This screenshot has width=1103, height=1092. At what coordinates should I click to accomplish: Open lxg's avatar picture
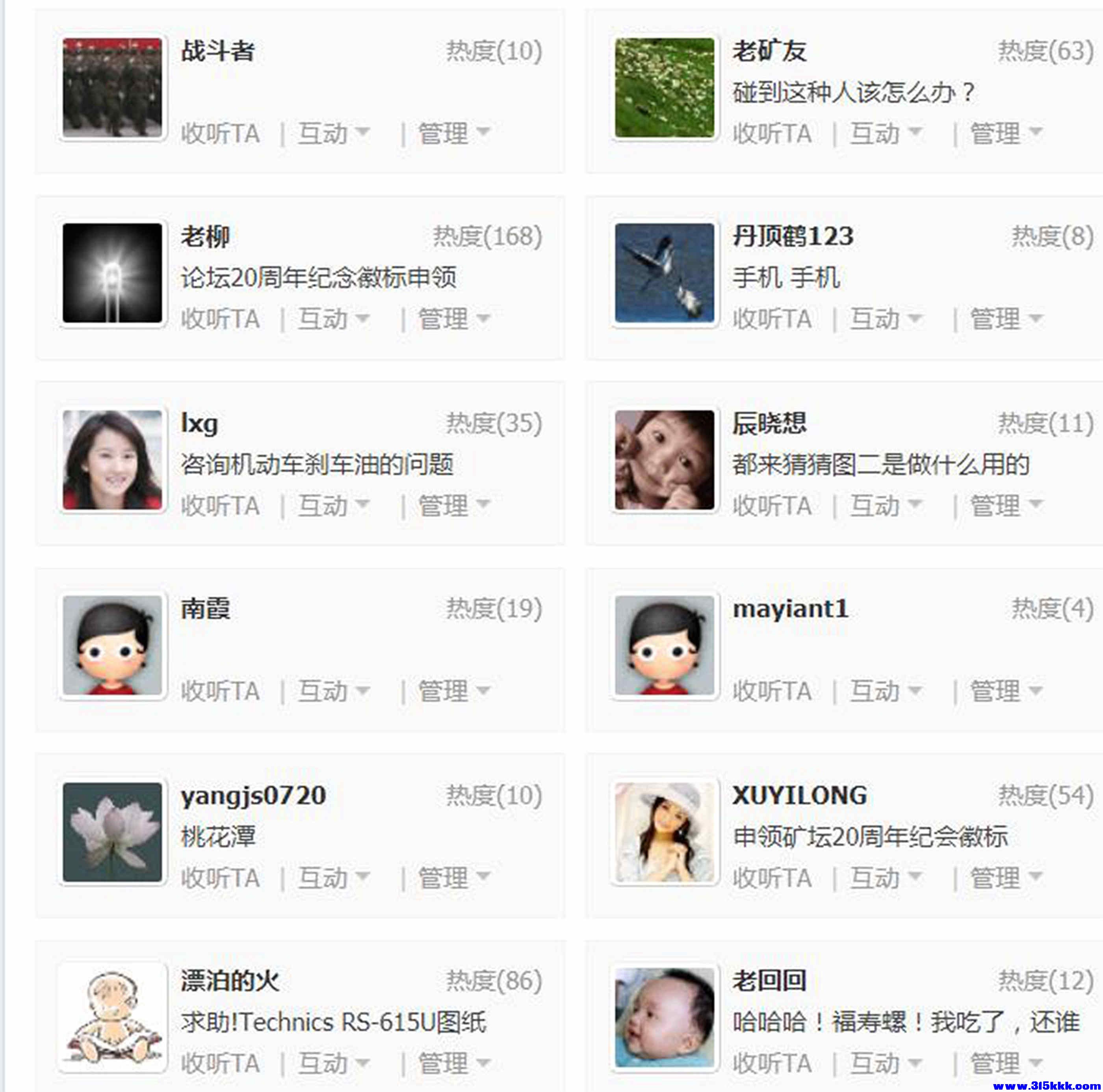point(113,460)
